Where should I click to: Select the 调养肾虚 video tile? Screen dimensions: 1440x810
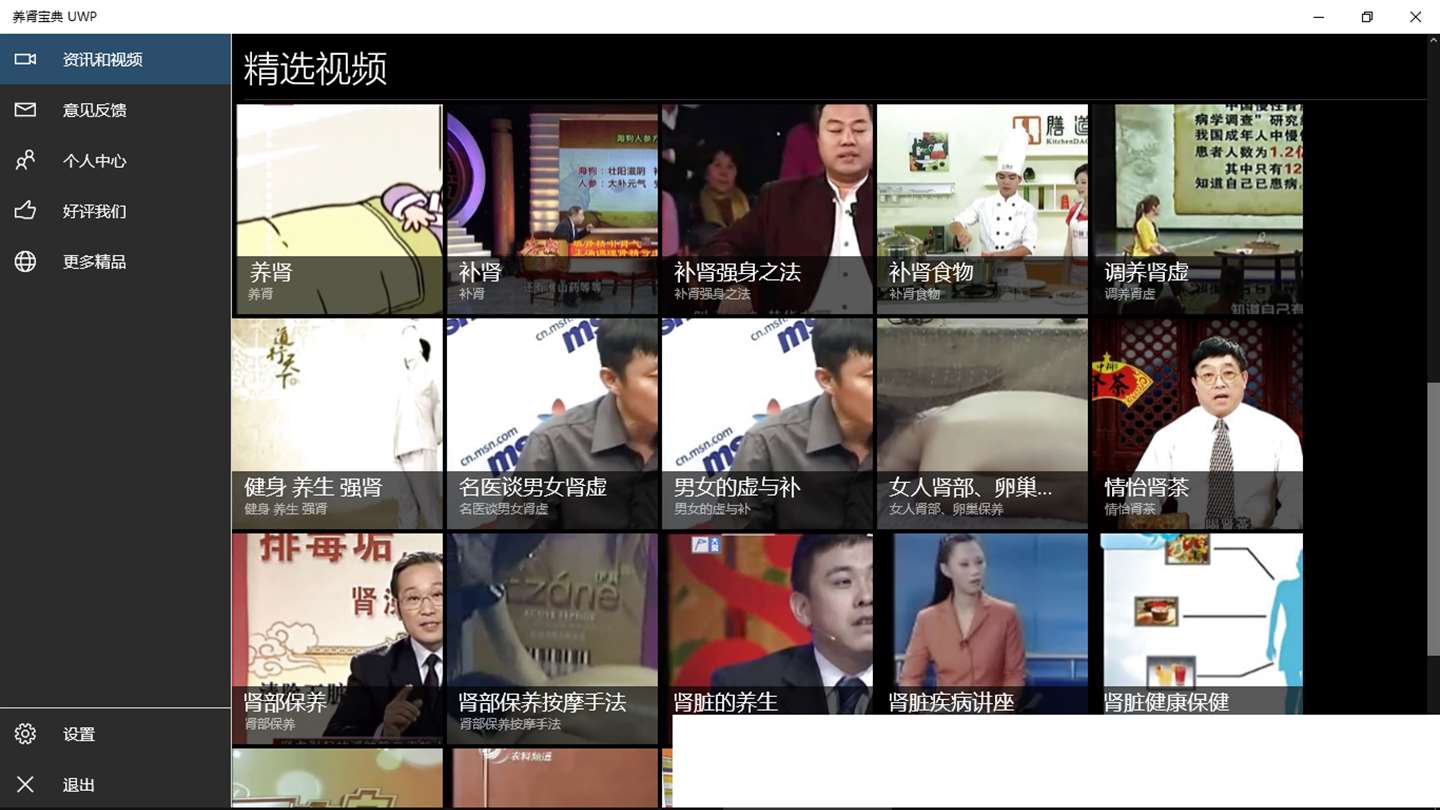pos(1197,209)
